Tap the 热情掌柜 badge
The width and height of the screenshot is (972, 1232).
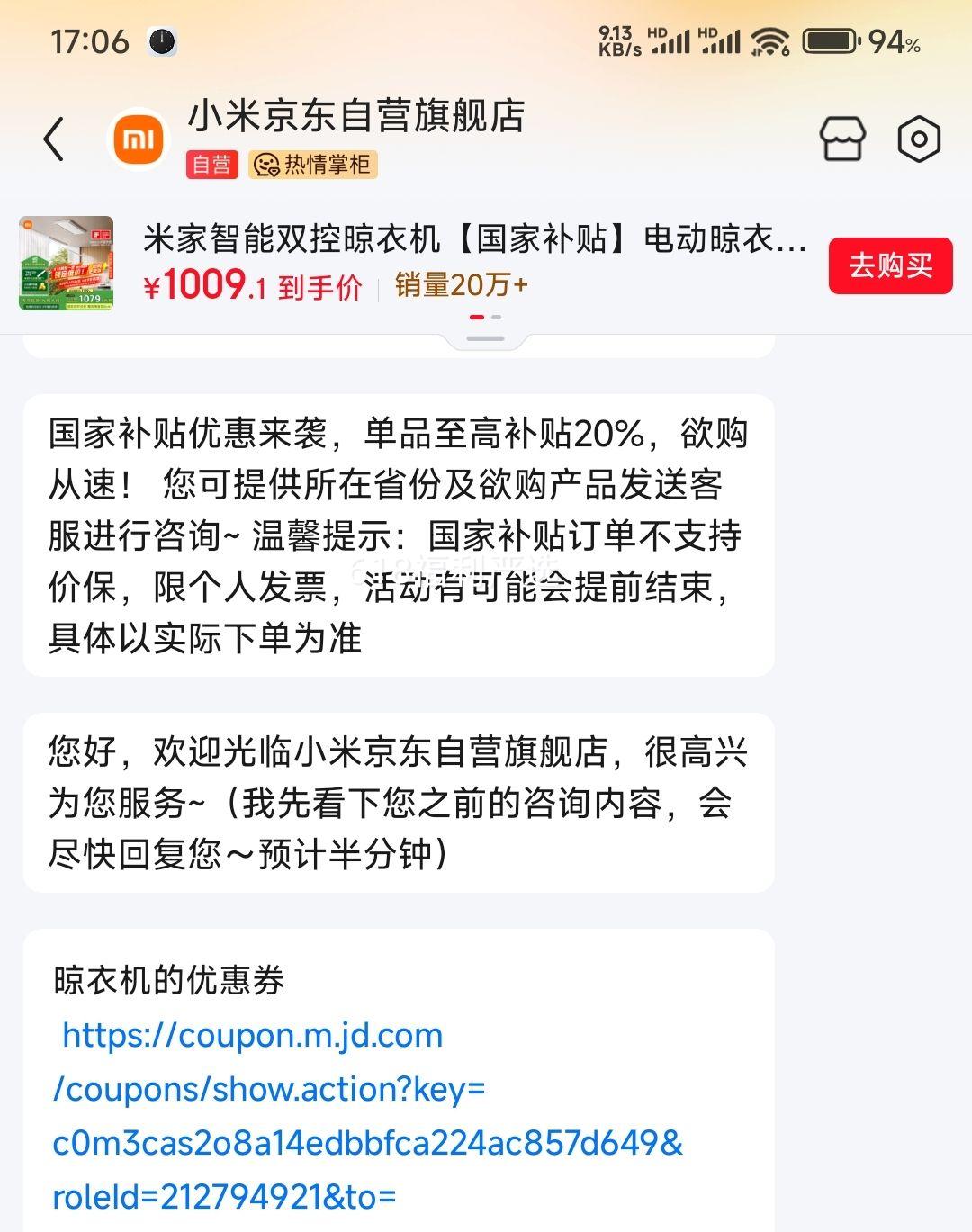(x=313, y=165)
